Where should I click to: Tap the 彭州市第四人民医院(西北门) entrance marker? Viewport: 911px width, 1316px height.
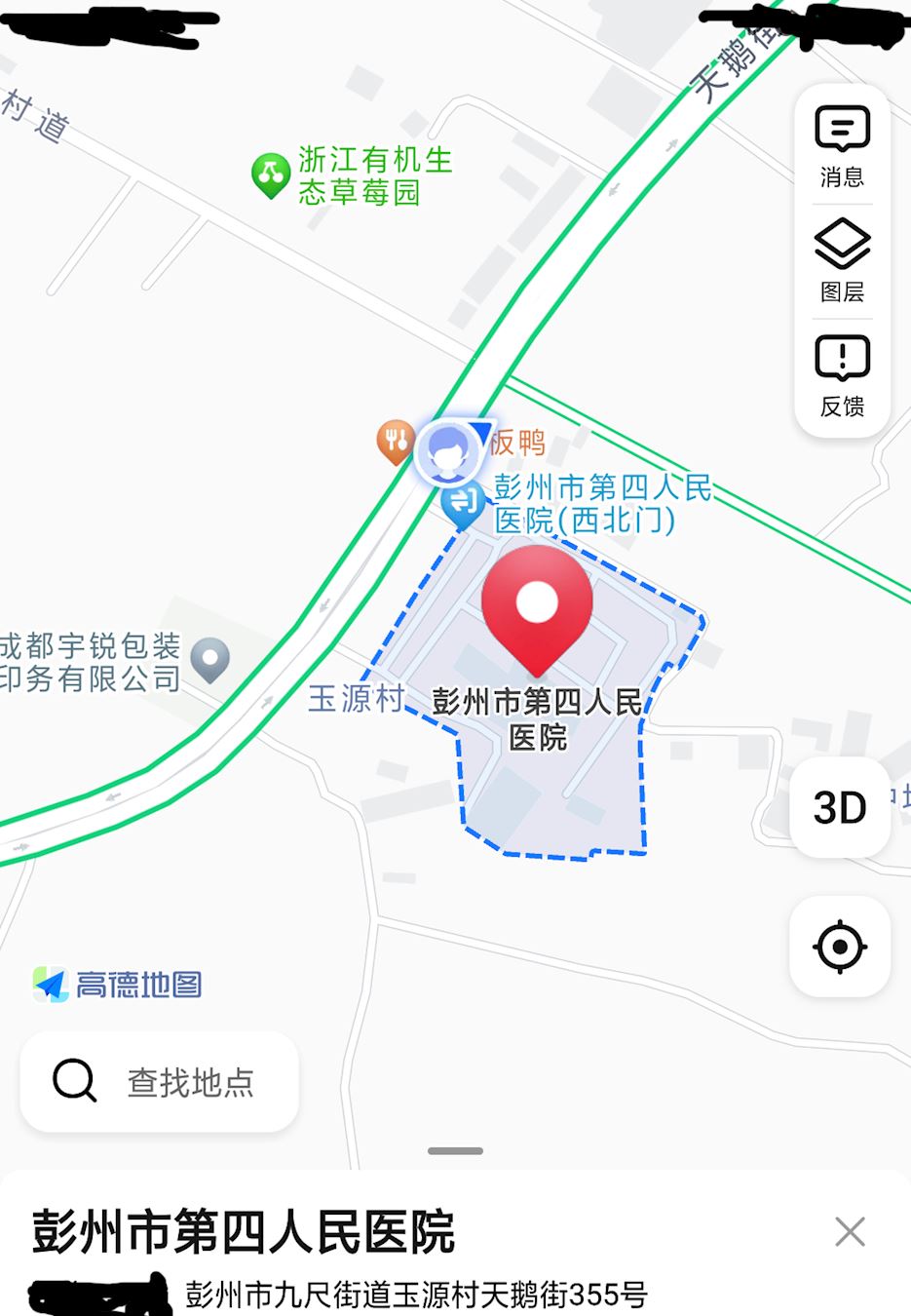[462, 503]
